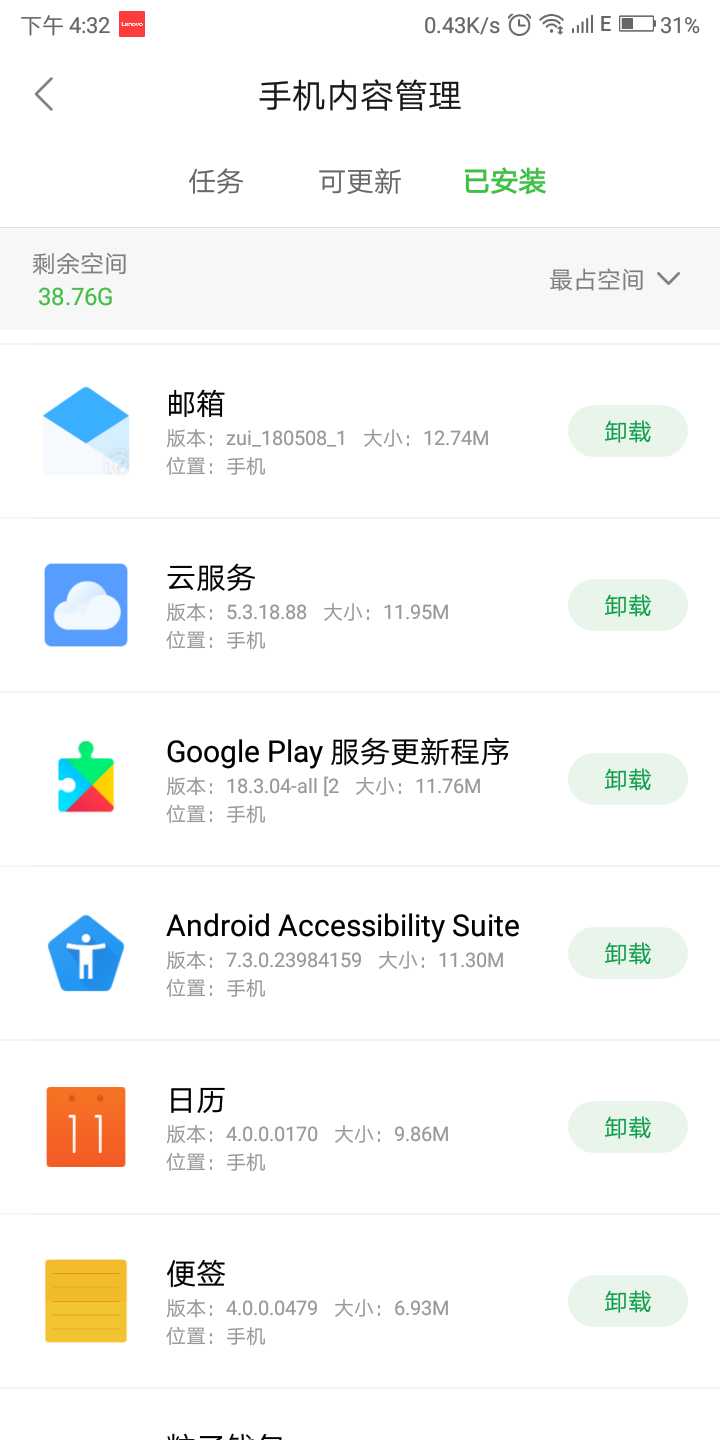Uninstall Android Accessibility Suite
Viewport: 720px width, 1440px height.
[628, 954]
